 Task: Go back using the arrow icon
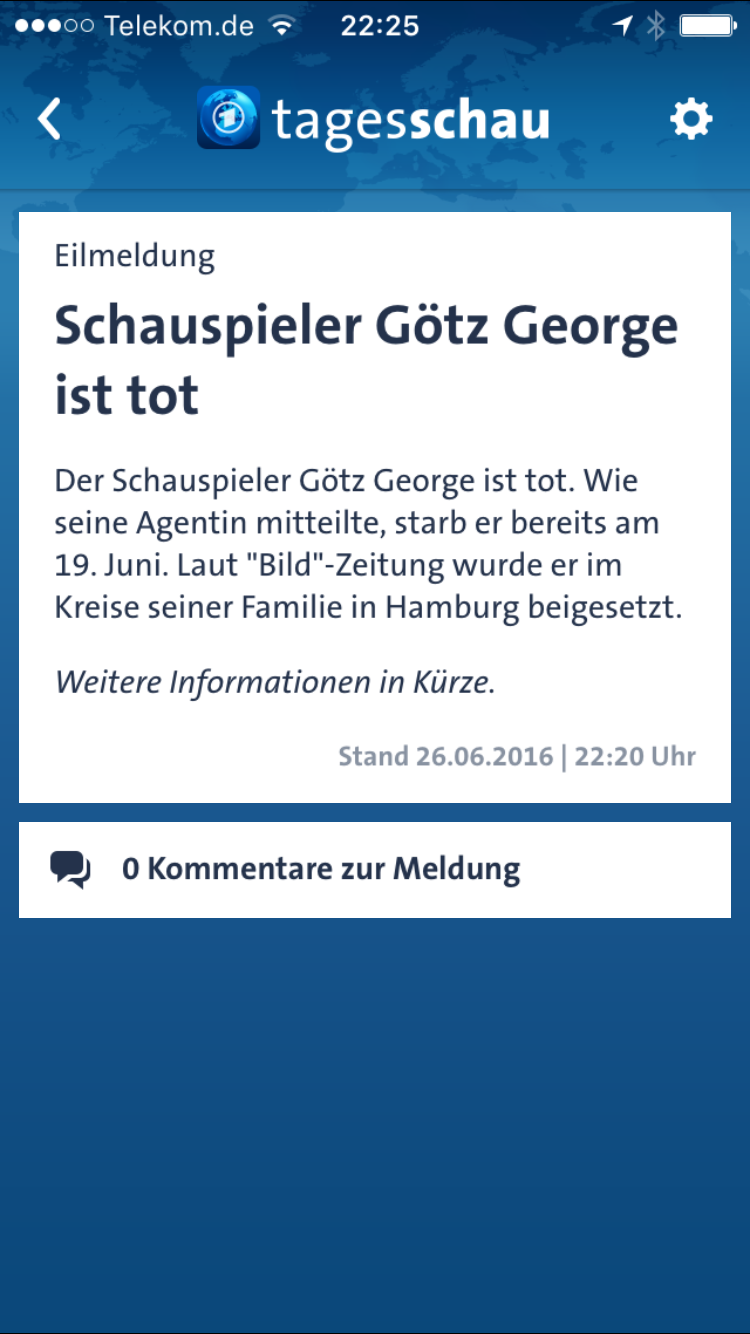tap(49, 120)
